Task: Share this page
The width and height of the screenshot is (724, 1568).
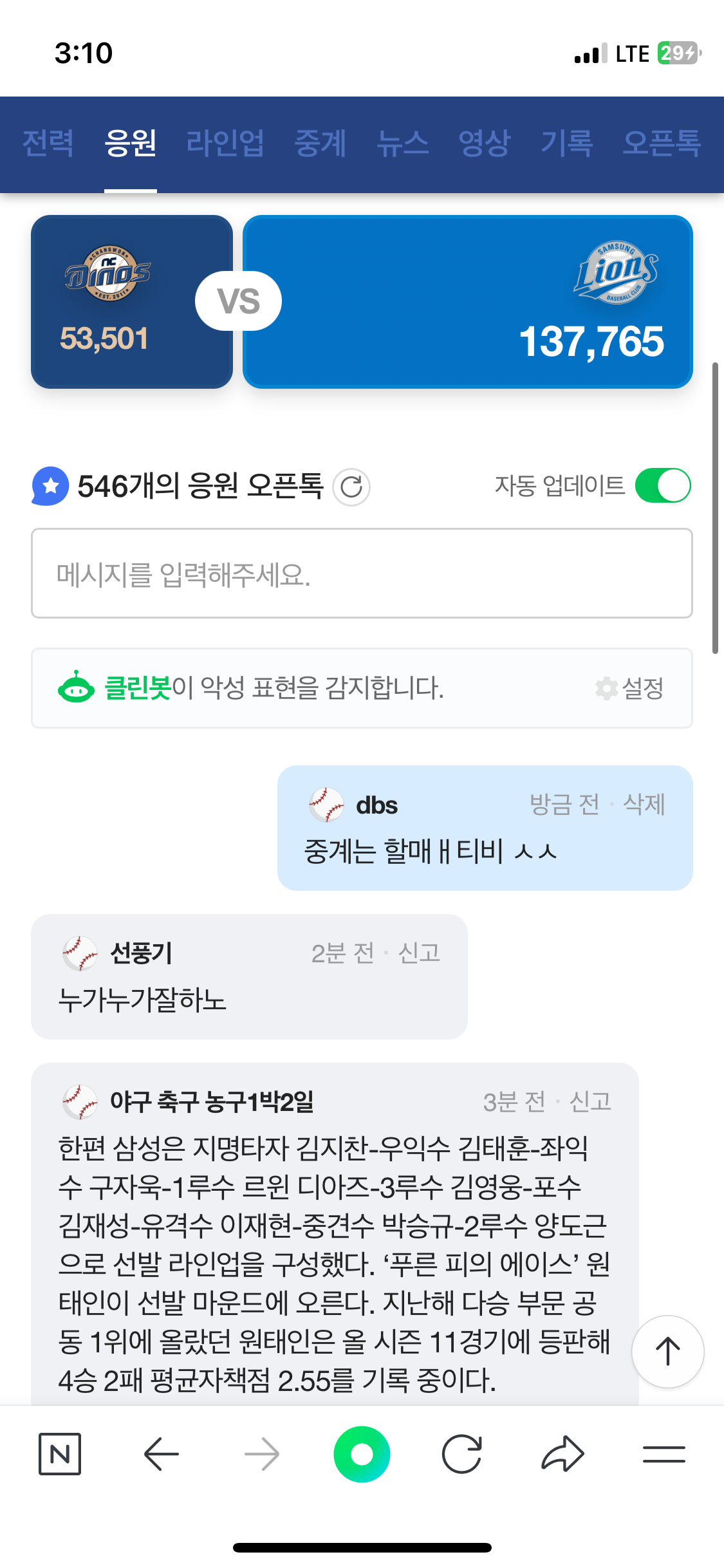Action: (562, 1454)
